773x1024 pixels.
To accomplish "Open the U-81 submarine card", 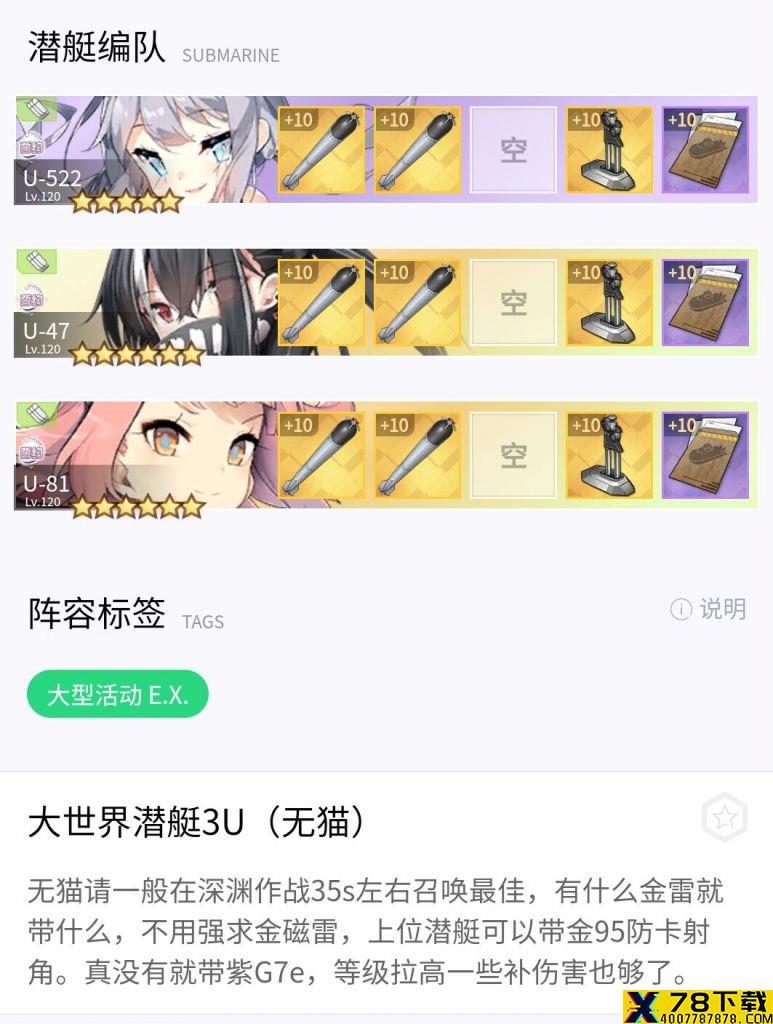I will click(140, 456).
